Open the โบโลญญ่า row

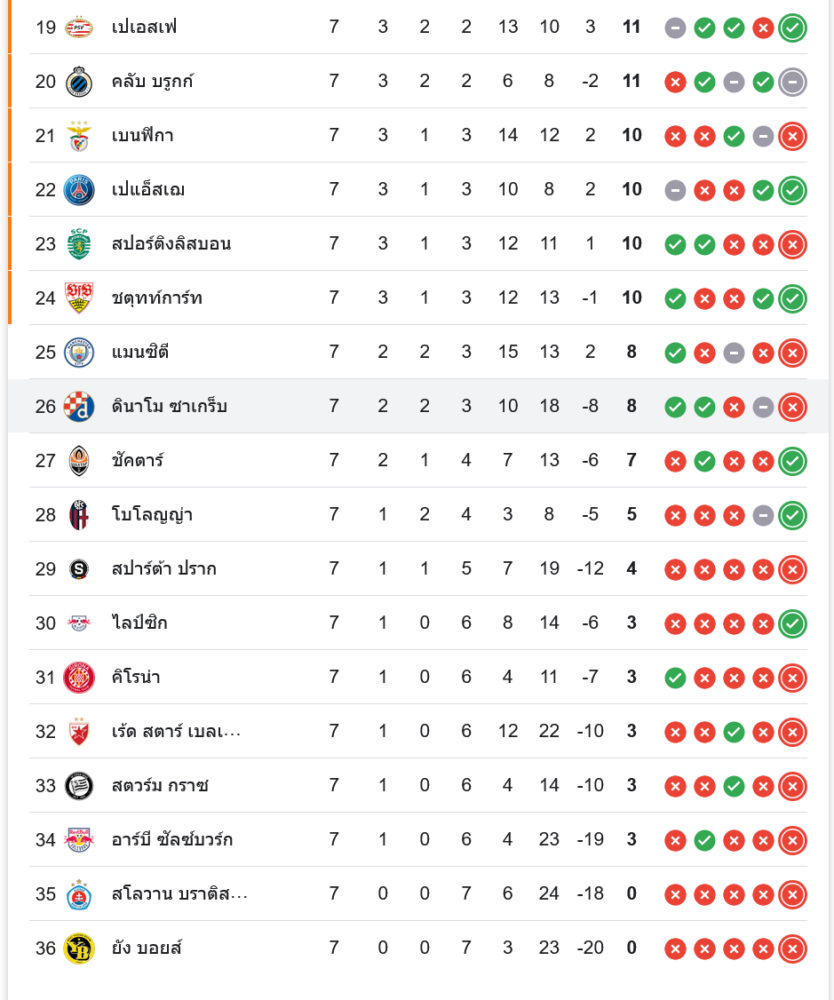(x=152, y=514)
